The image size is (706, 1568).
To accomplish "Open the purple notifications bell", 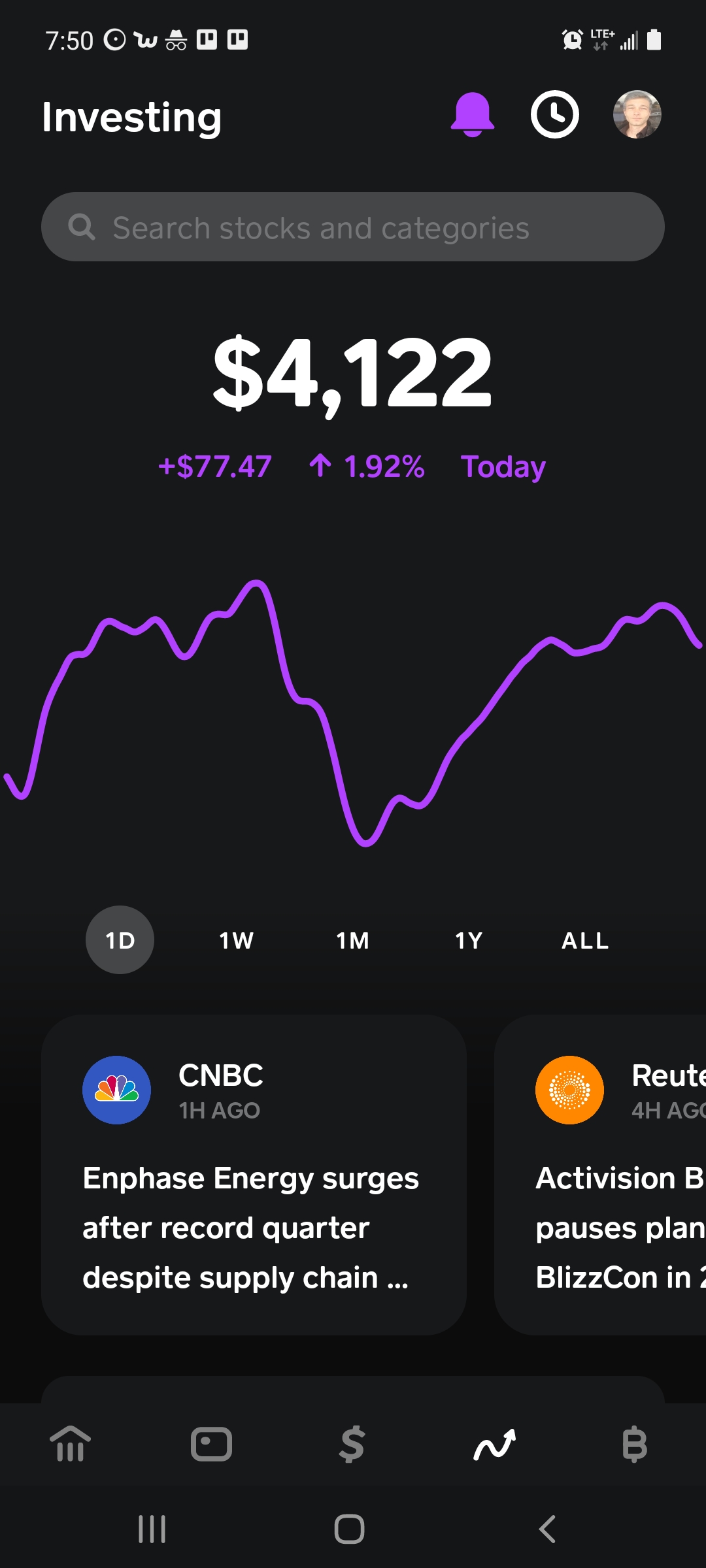I will click(472, 115).
